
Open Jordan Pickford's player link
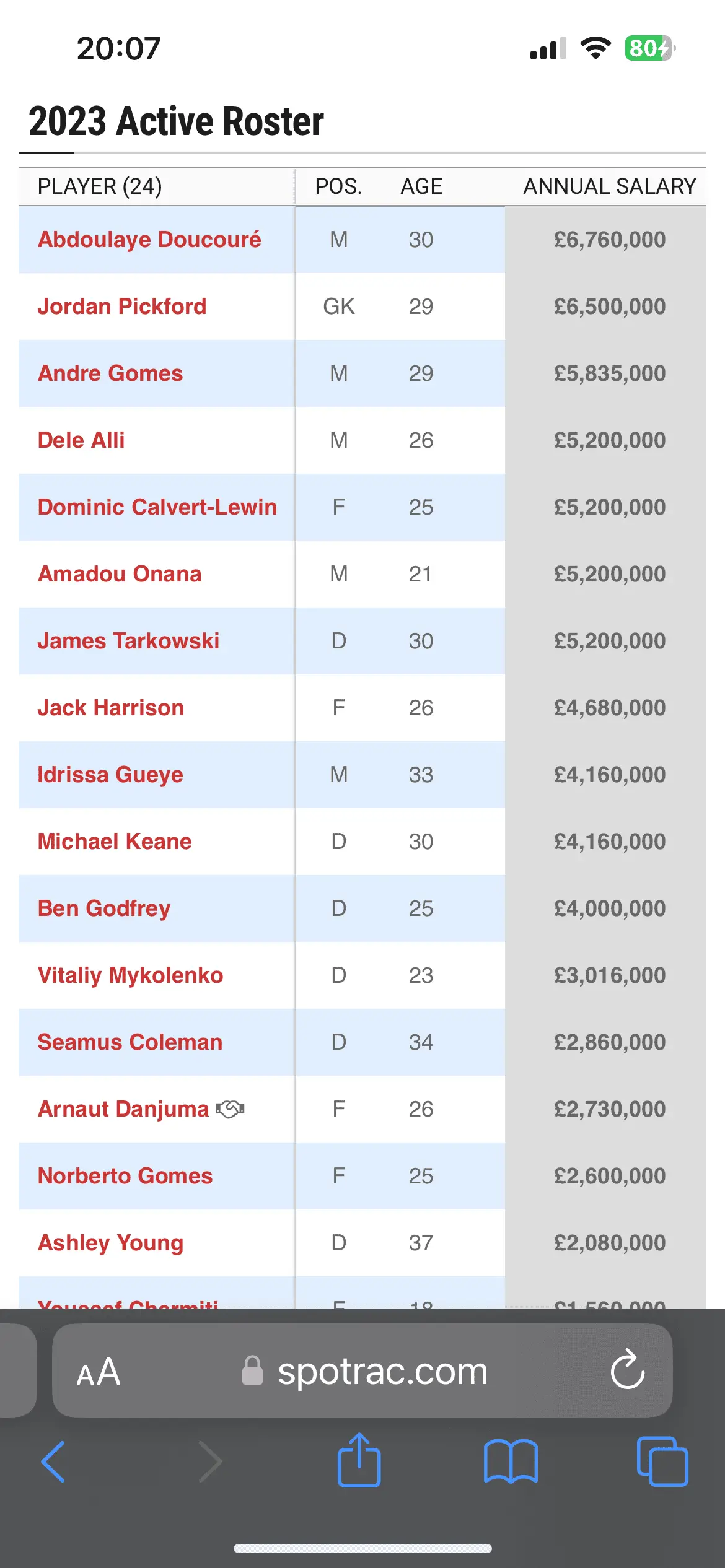122,307
